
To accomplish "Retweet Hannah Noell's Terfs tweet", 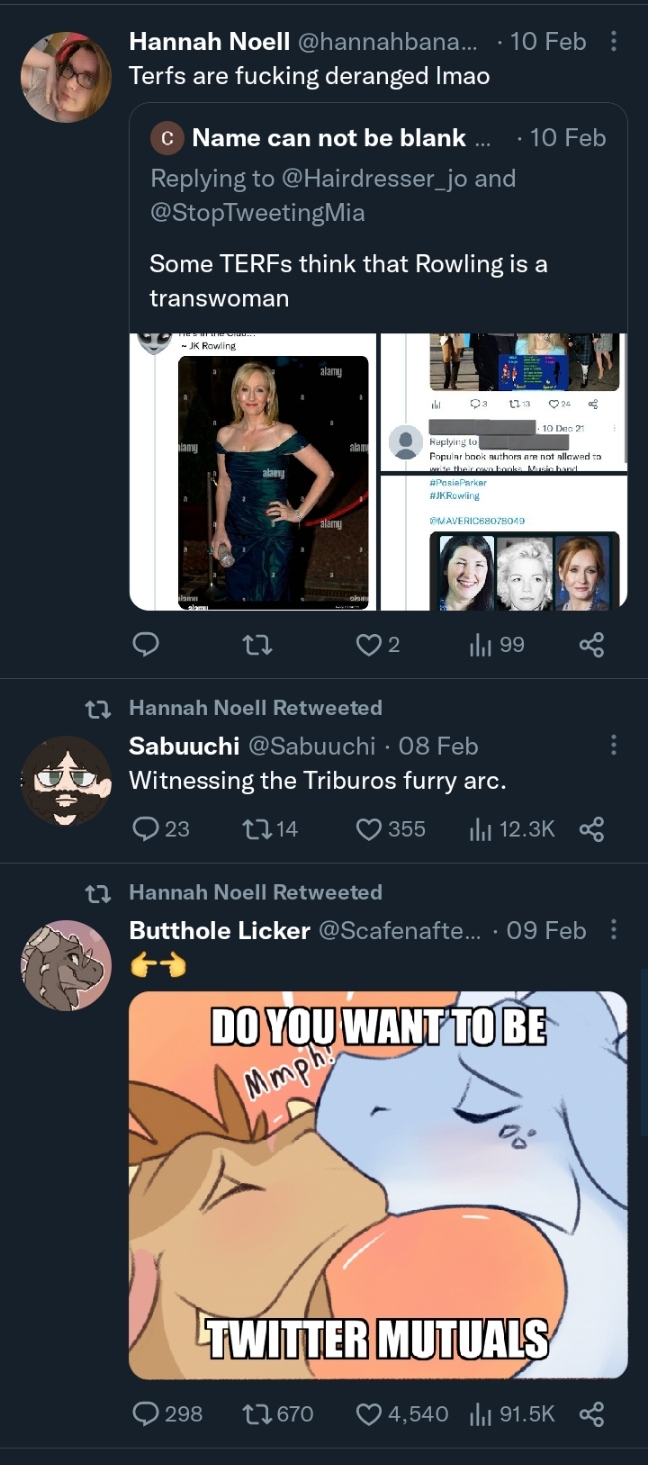I will tap(257, 645).
